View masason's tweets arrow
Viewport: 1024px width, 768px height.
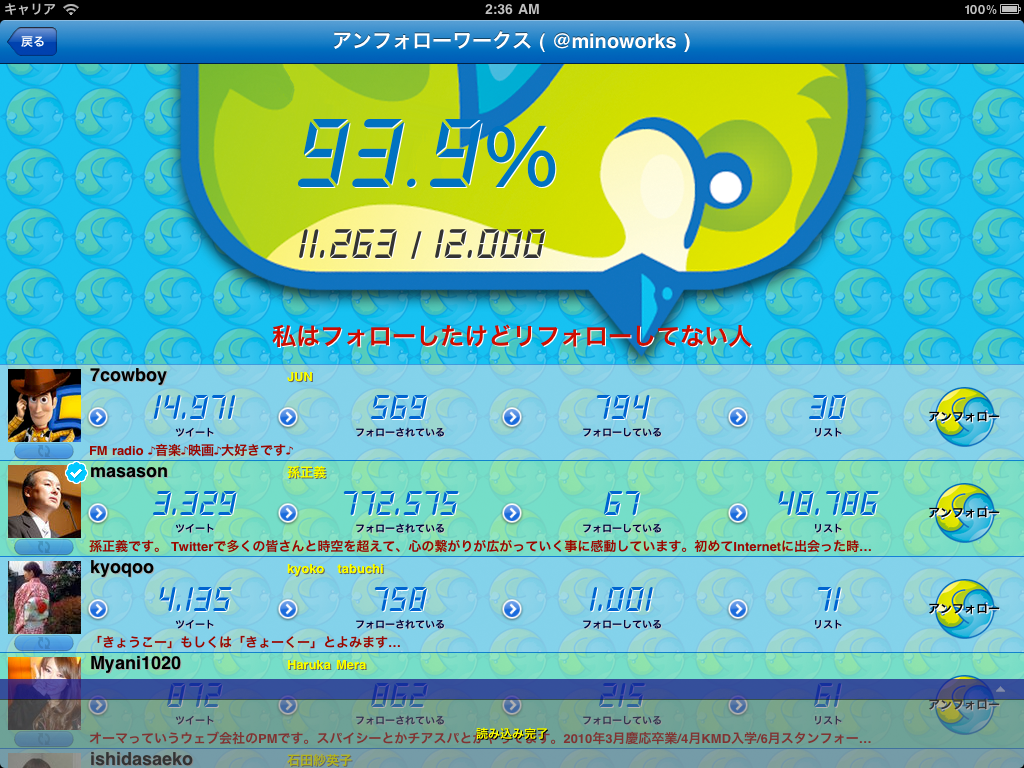tap(98, 513)
